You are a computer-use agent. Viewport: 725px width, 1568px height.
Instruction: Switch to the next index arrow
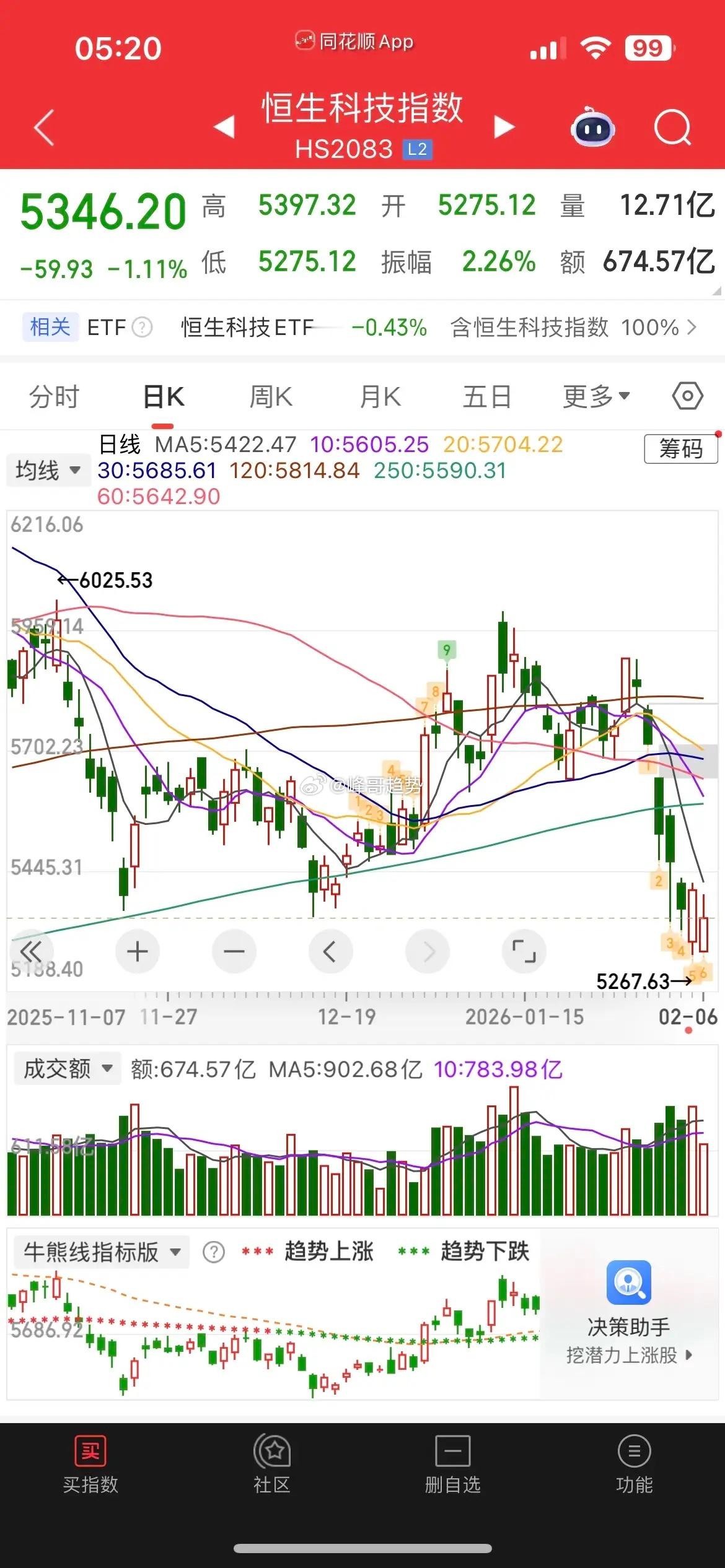point(504,127)
